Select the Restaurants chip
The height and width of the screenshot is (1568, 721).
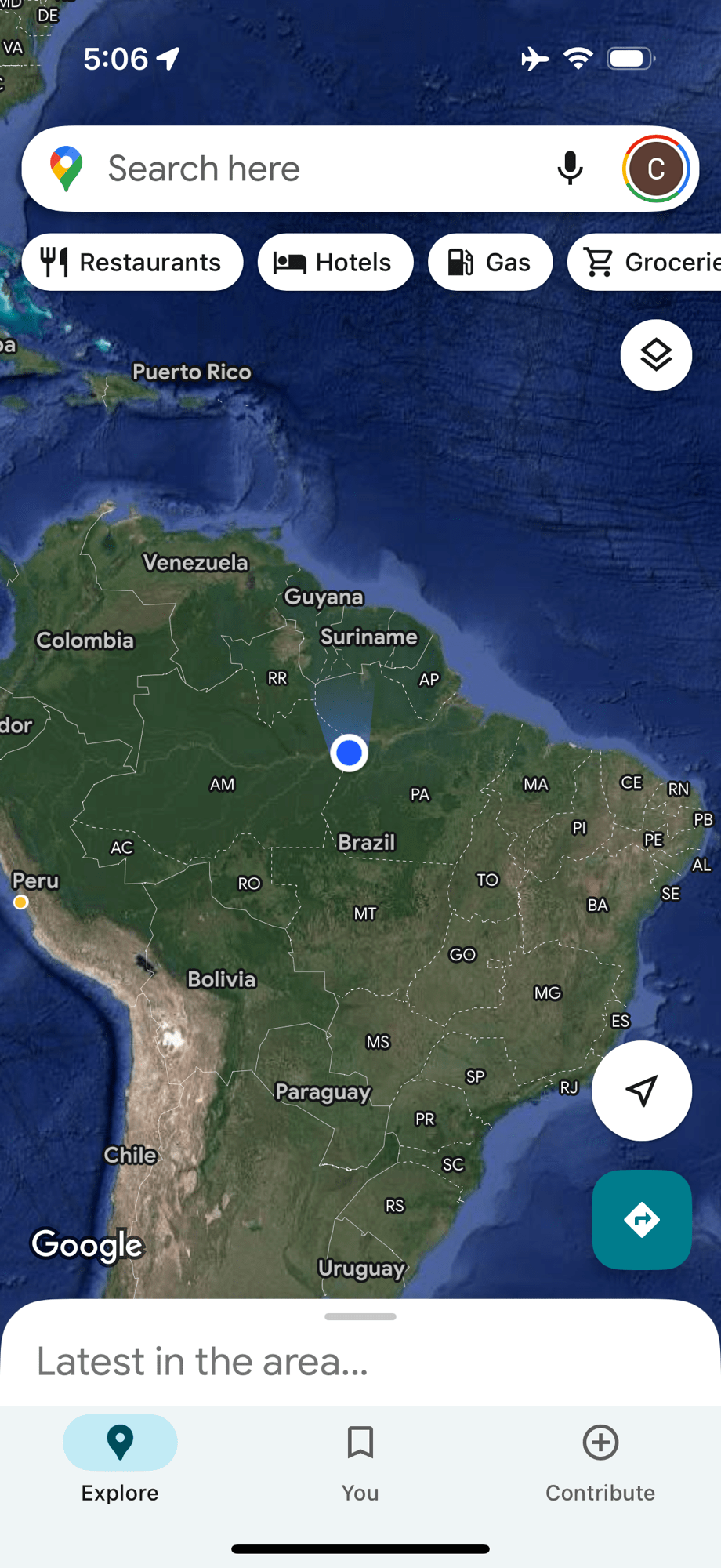coord(132,262)
